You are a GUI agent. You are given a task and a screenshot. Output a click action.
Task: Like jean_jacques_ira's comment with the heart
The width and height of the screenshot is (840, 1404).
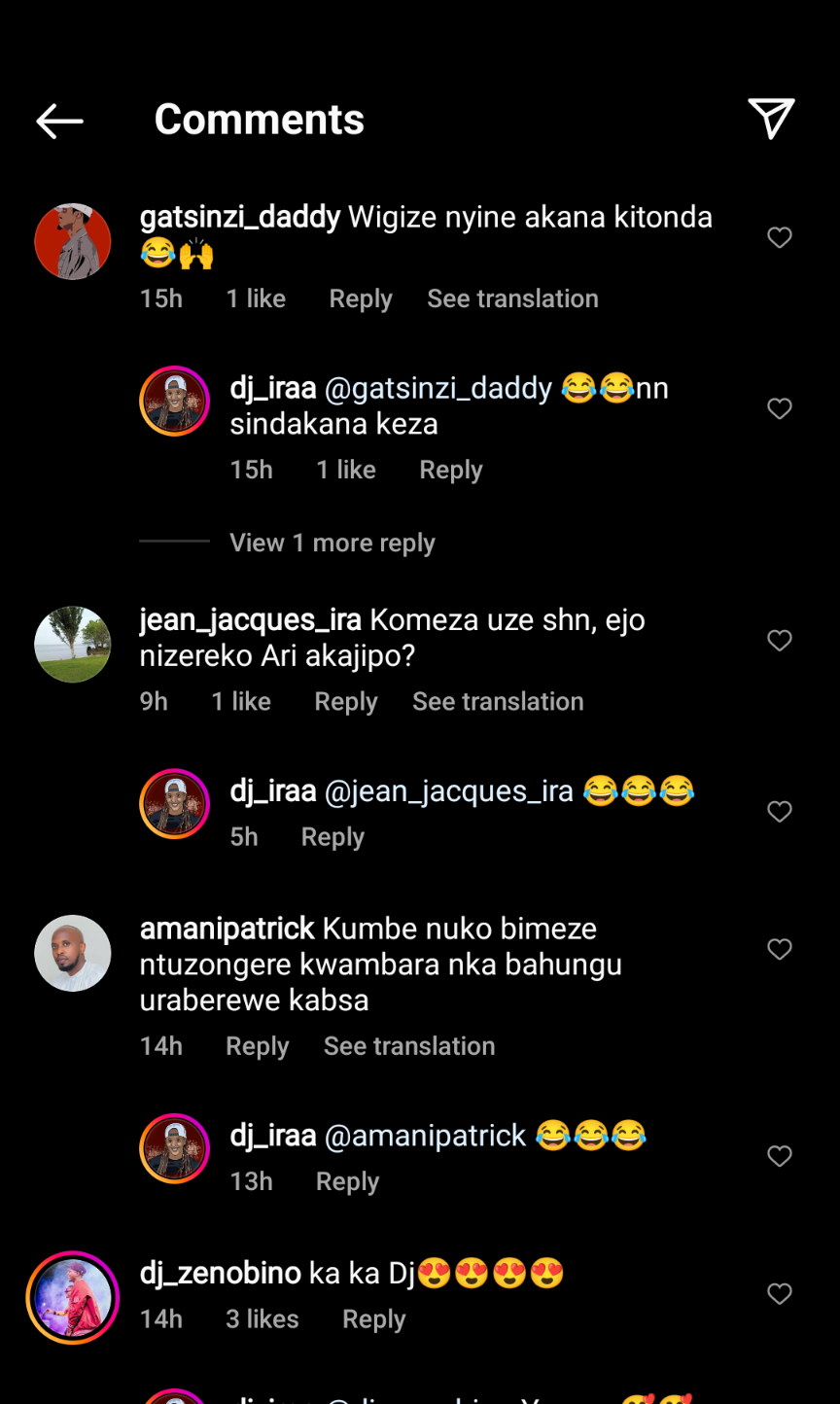click(x=780, y=640)
